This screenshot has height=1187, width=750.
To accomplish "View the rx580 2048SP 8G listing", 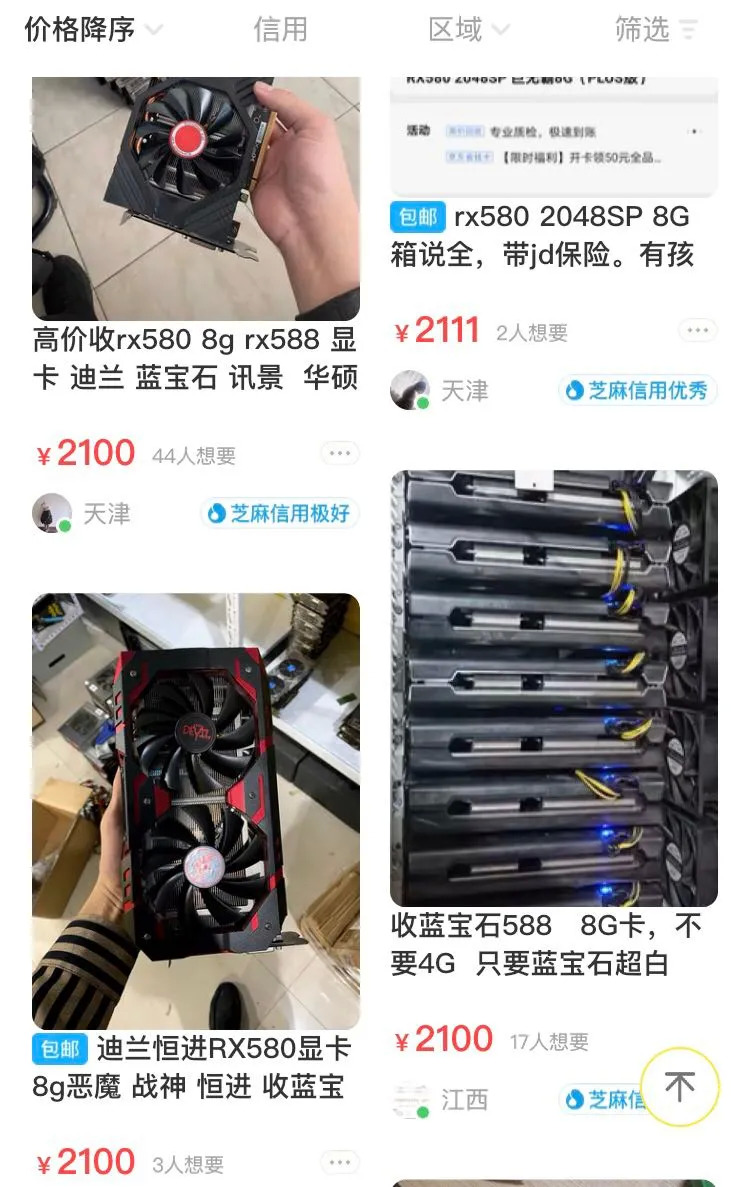I will (x=553, y=235).
